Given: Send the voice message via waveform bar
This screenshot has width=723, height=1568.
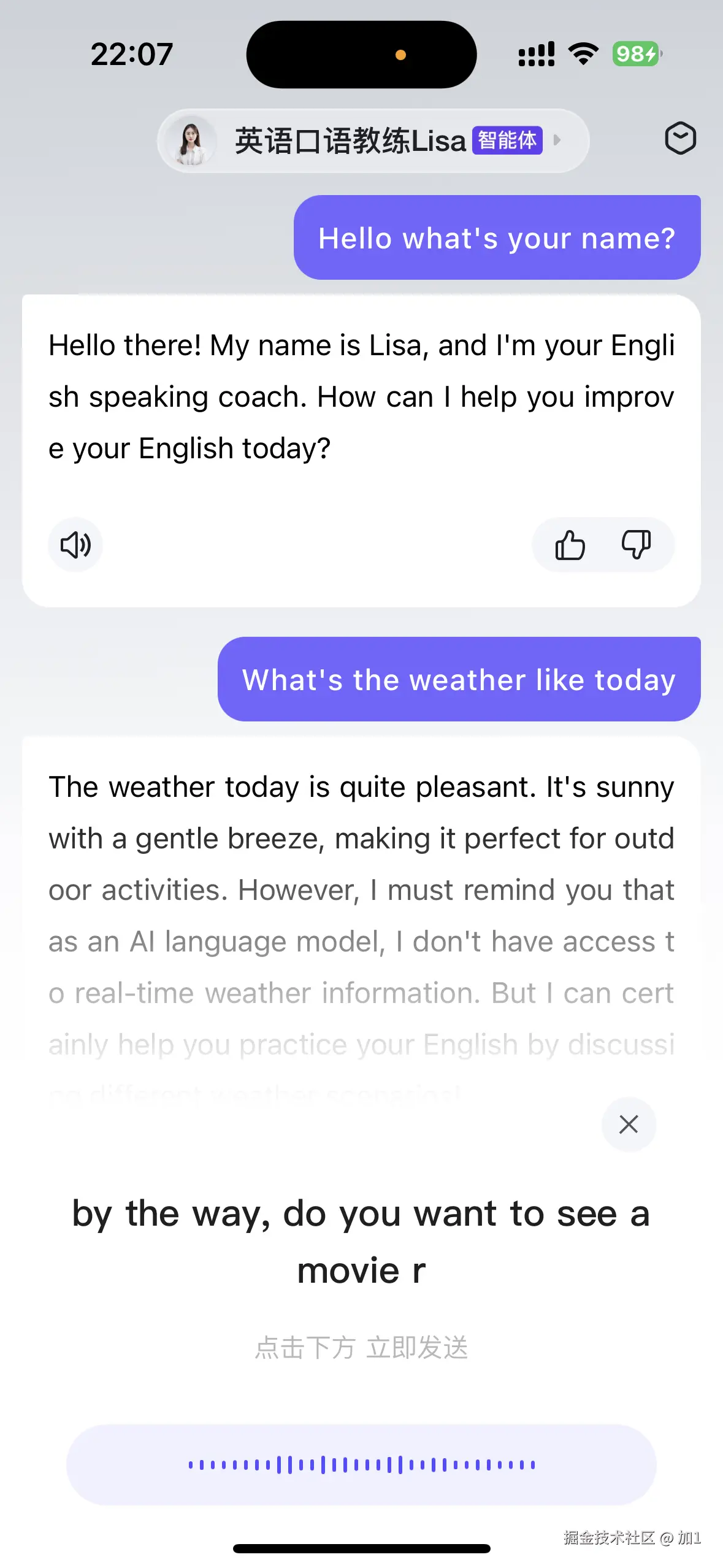Looking at the screenshot, I should (361, 1464).
